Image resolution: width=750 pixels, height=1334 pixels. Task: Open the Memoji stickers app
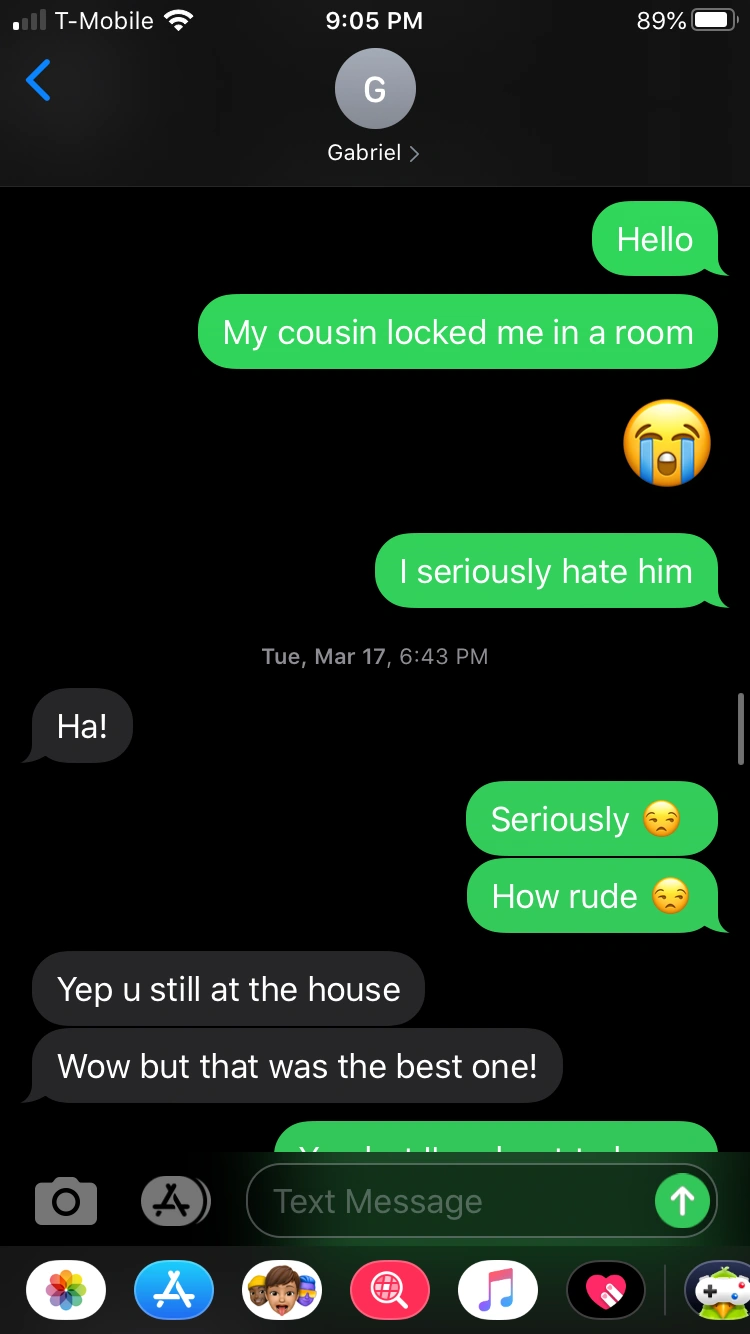pos(282,1290)
